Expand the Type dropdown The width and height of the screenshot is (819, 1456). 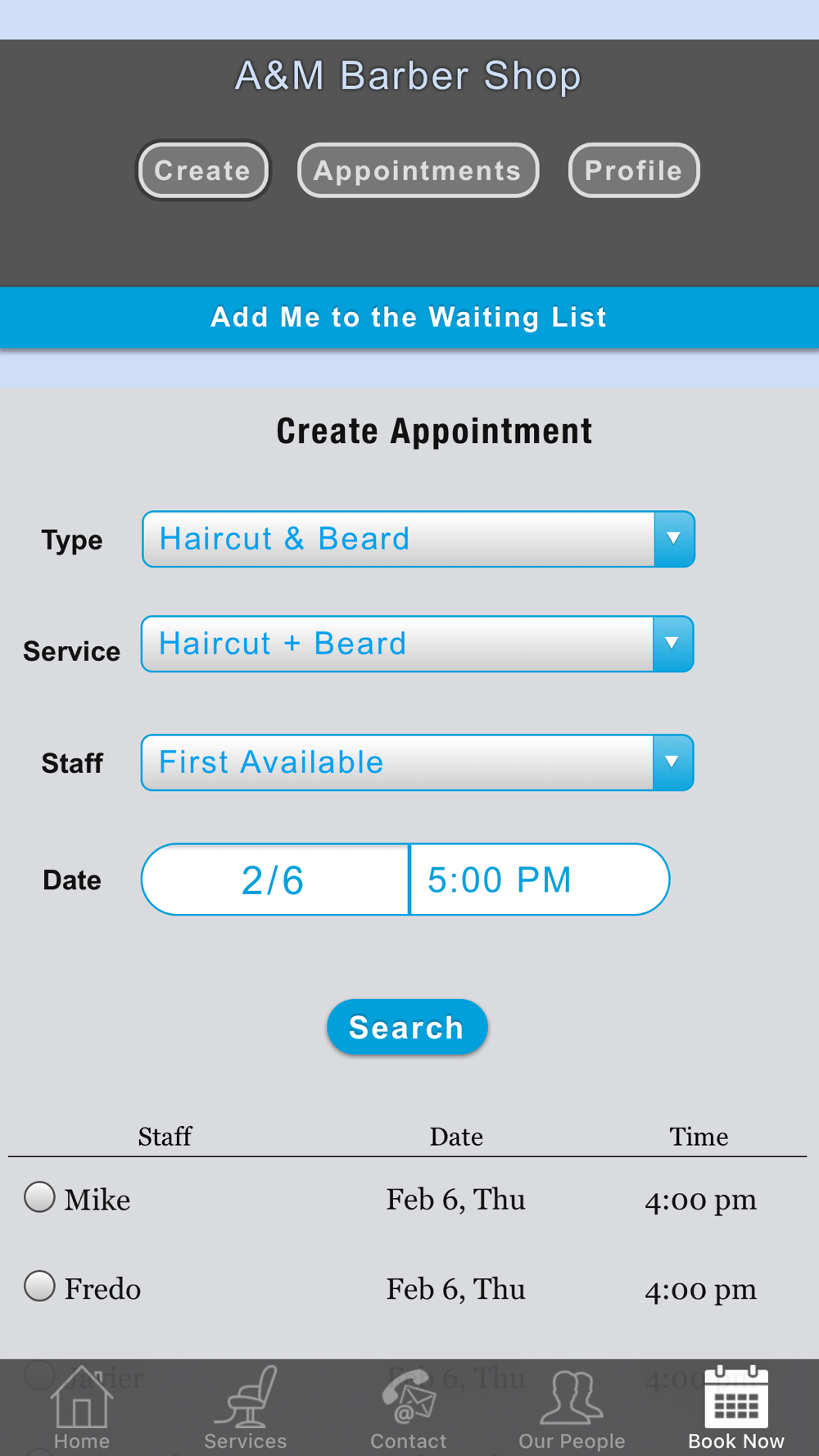coord(419,539)
